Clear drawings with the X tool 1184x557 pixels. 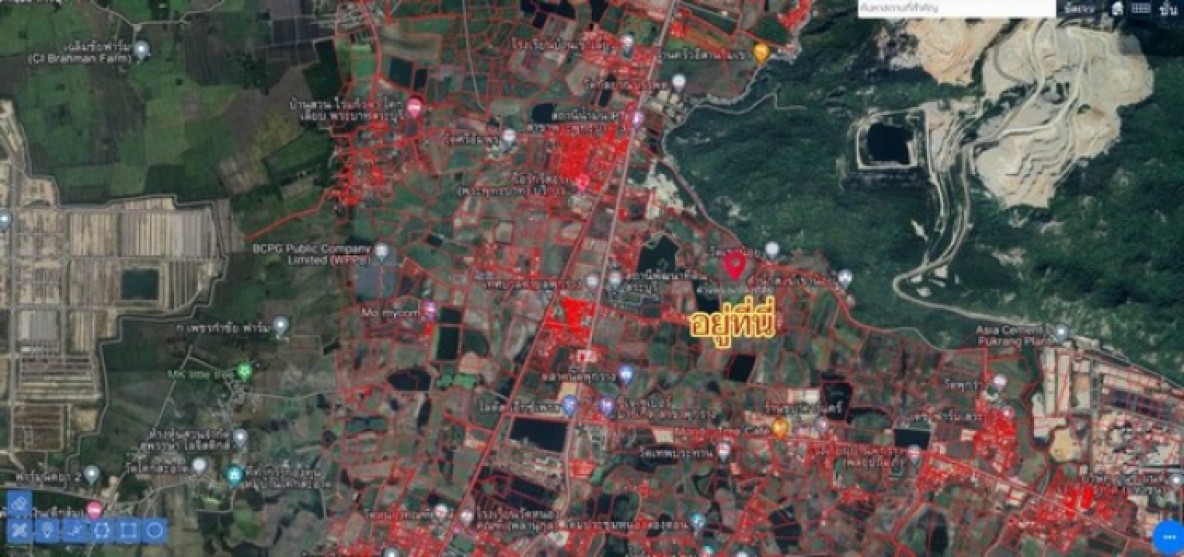tap(20, 529)
